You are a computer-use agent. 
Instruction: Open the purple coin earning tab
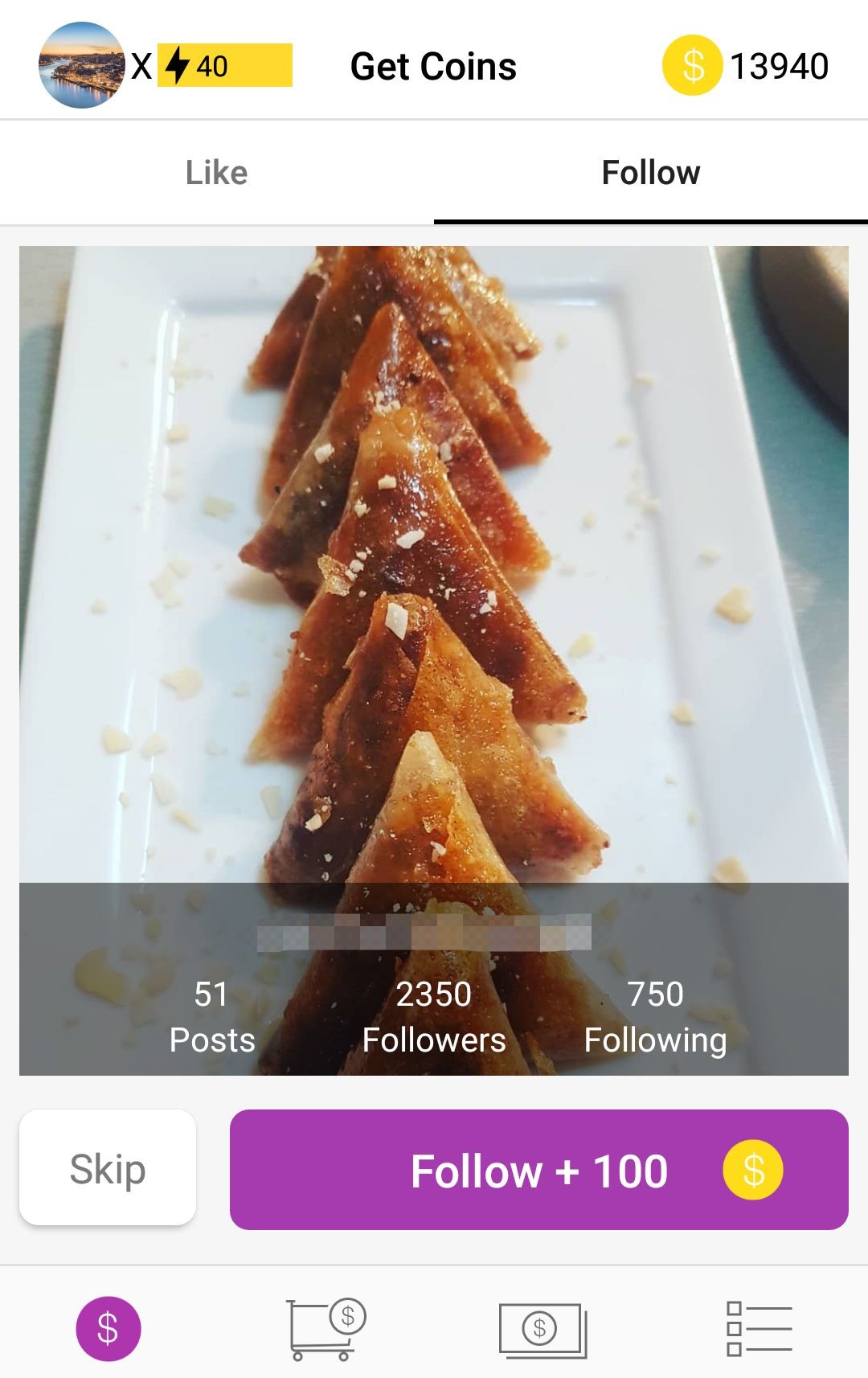coord(108,1328)
